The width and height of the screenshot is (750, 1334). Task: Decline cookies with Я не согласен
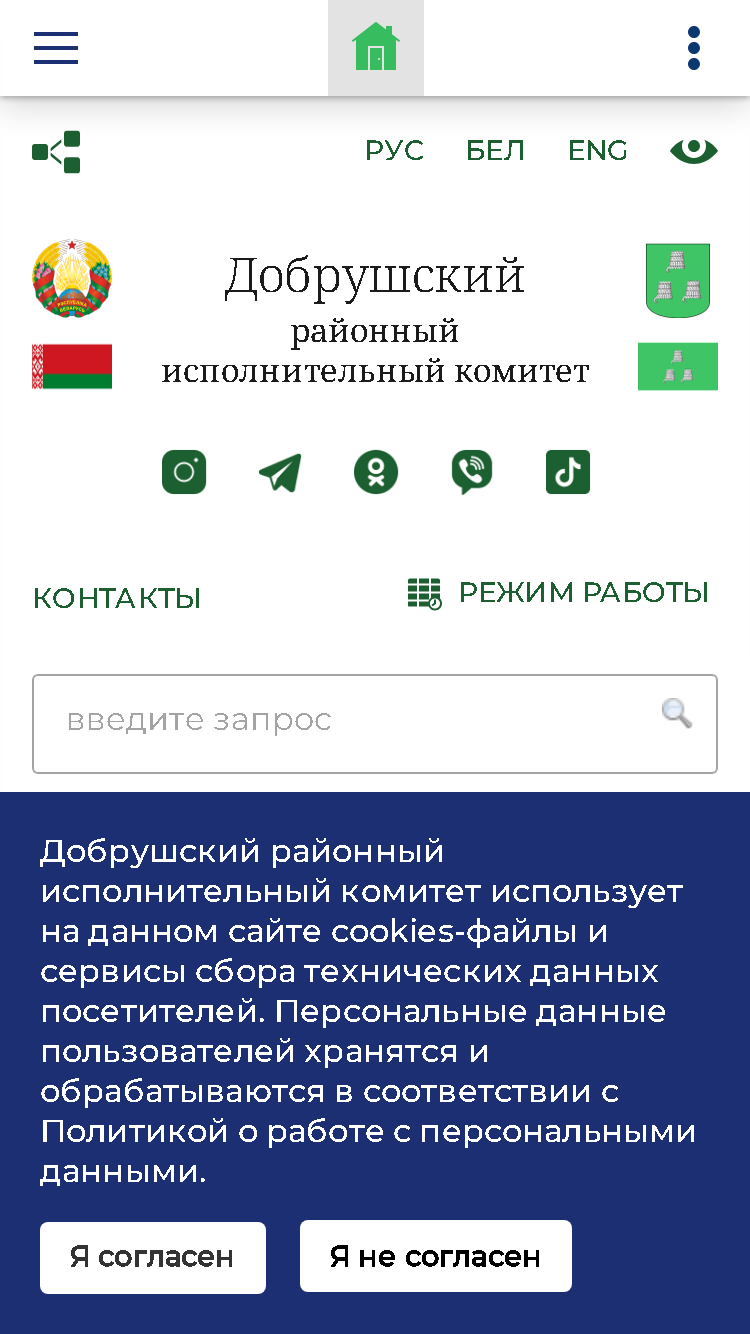(436, 1256)
